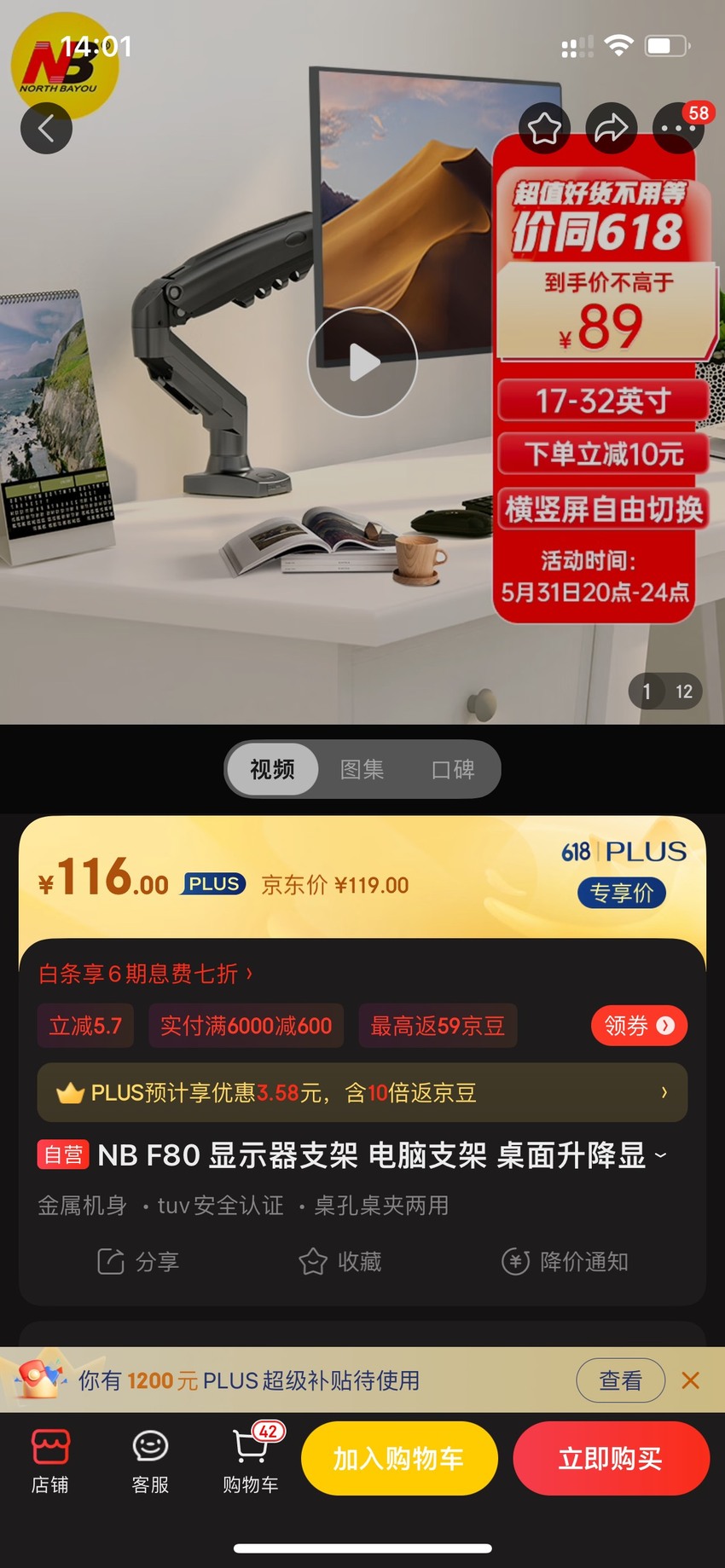Expand the NB F80 product title
Viewport: 725px width, 1568px height.
(661, 1155)
